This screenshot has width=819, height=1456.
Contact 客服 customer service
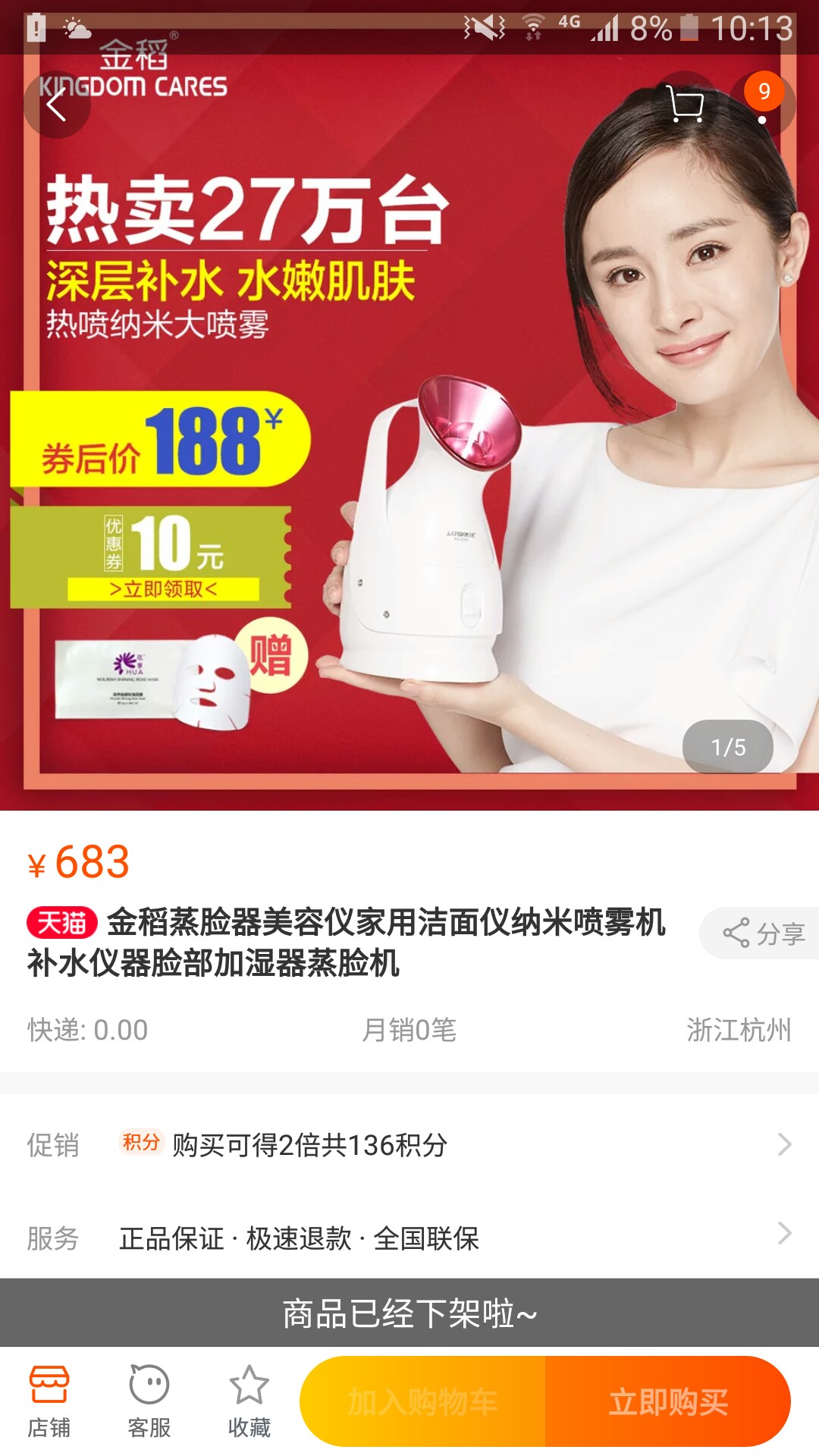[149, 1401]
